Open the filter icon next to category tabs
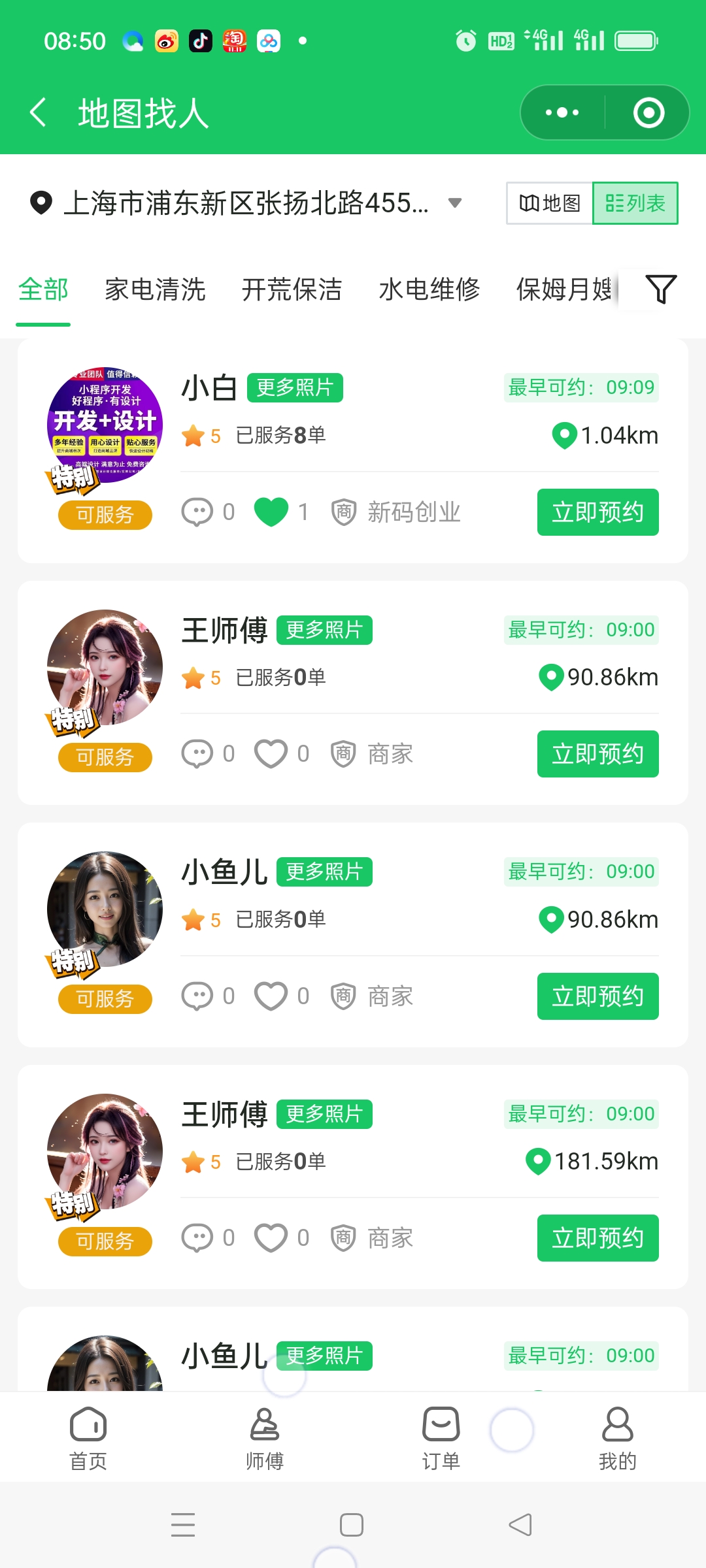 660,289
